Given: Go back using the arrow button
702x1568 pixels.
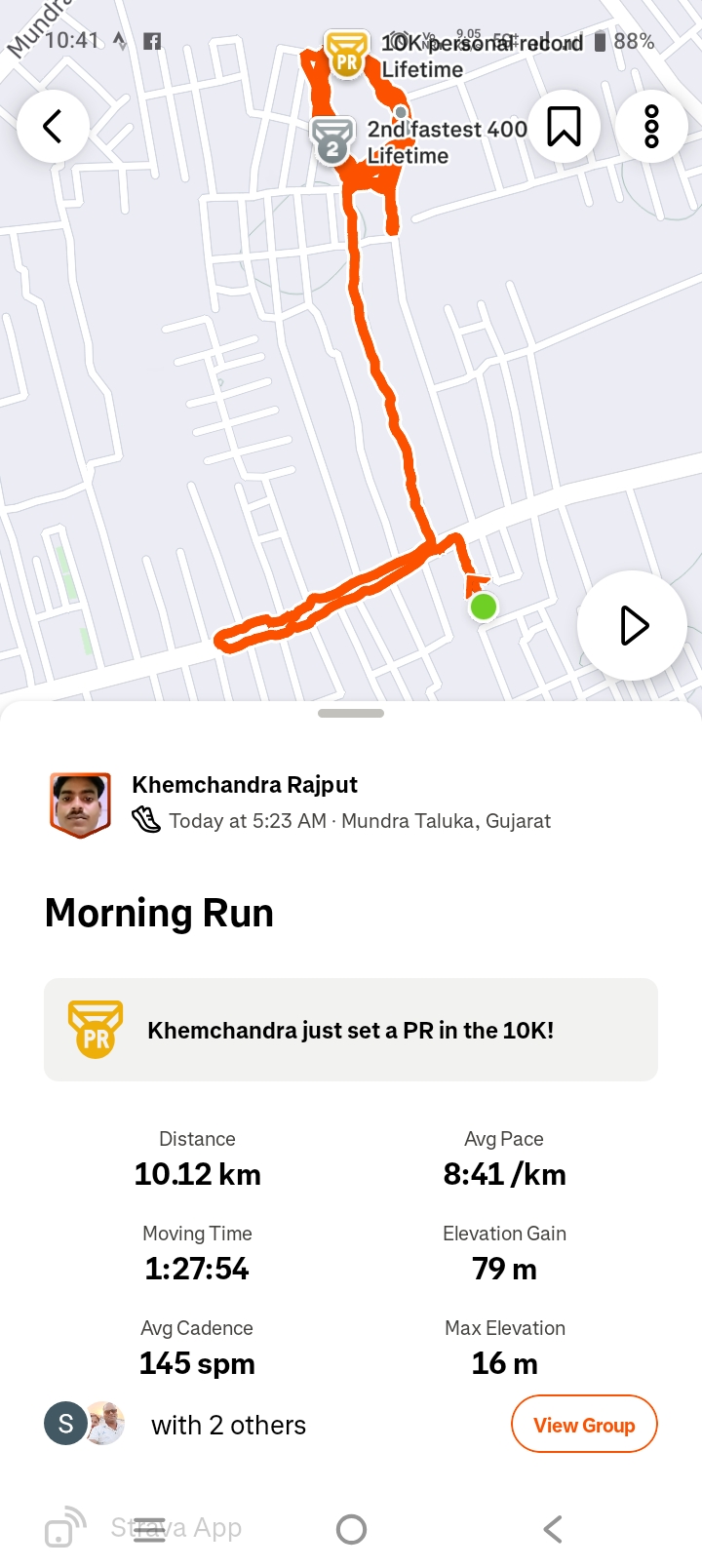Looking at the screenshot, I should click(x=53, y=127).
